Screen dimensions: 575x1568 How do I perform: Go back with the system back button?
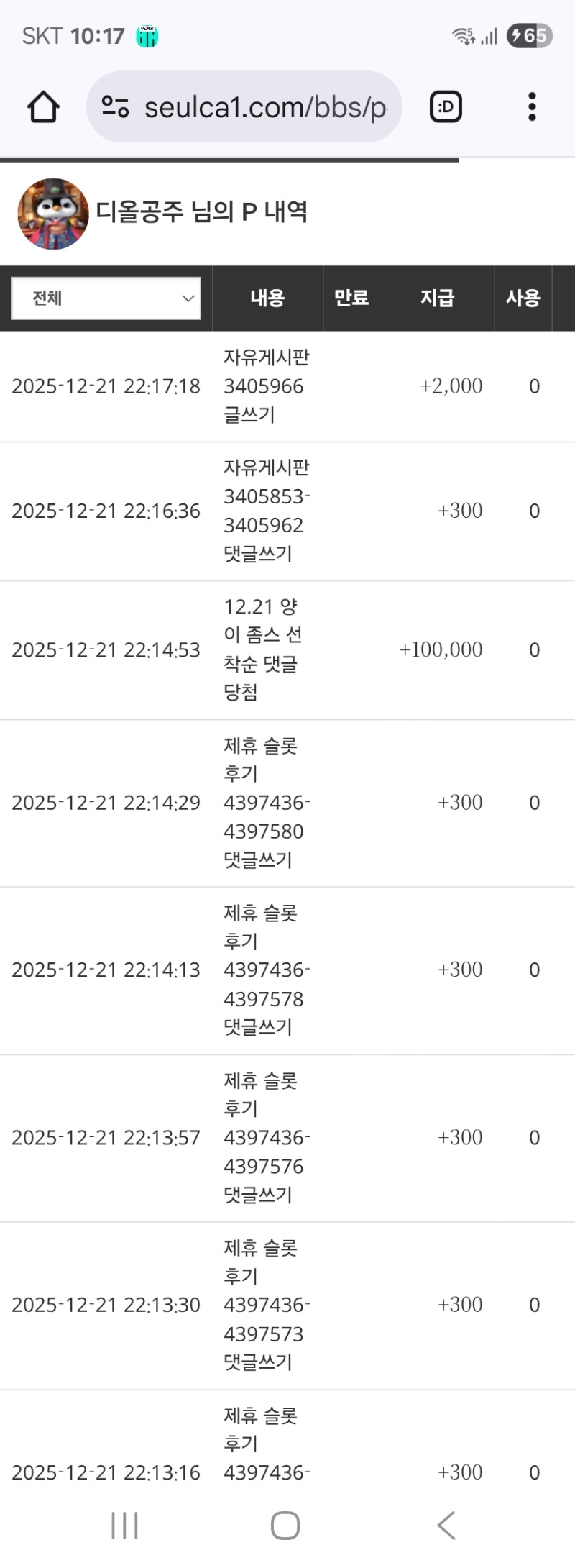[446, 1526]
